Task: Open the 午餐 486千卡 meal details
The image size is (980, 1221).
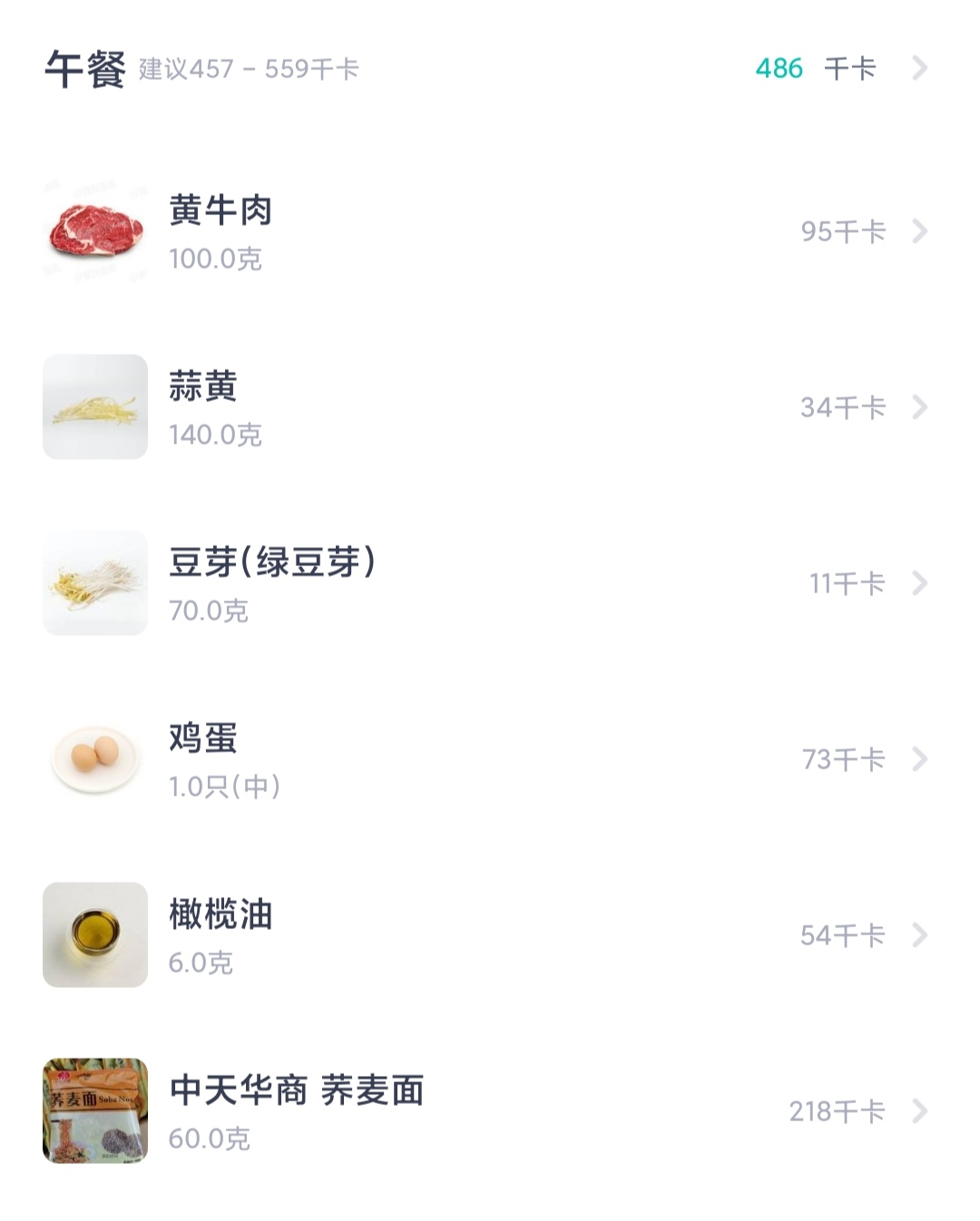Action: (x=918, y=68)
